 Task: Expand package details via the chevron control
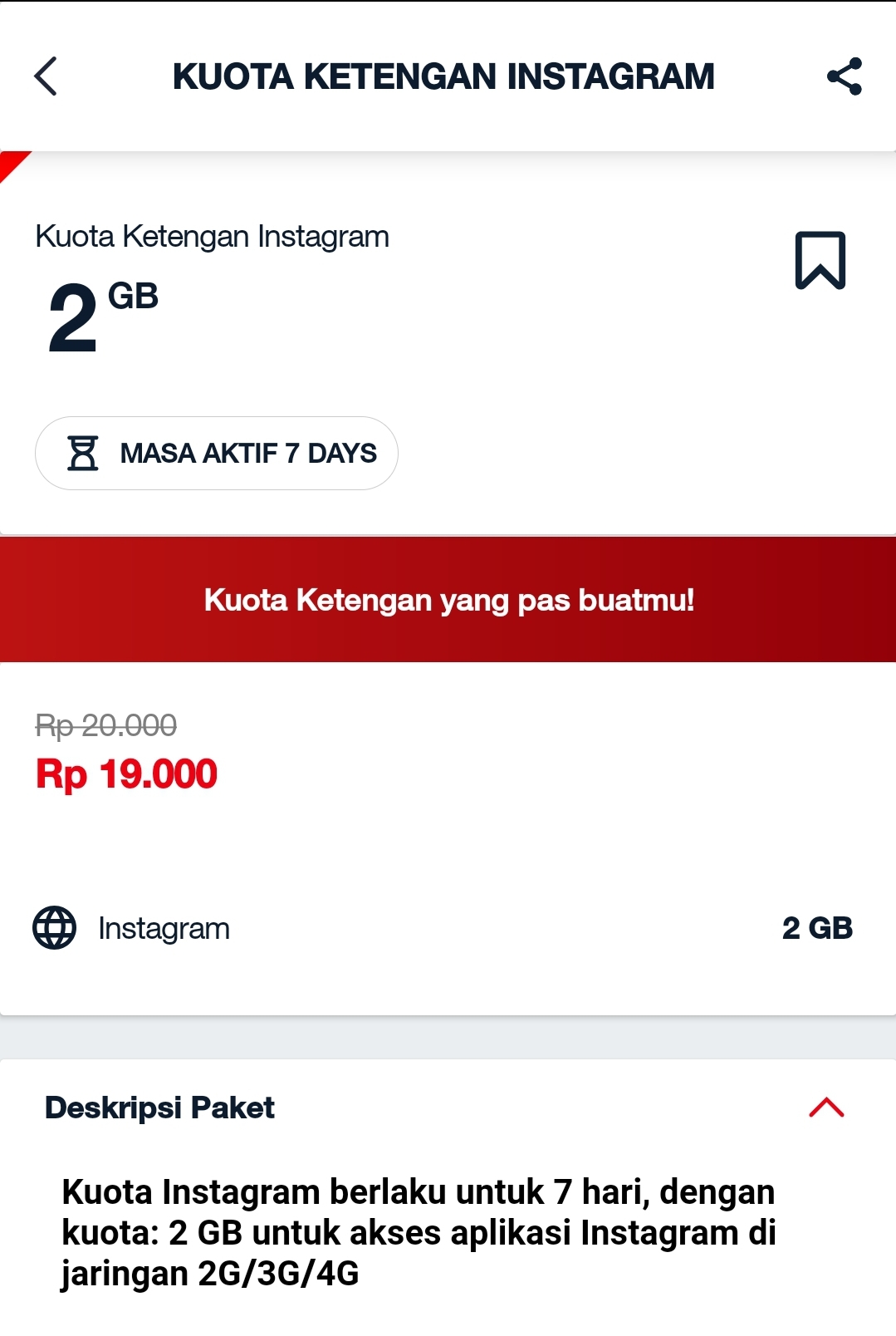826,1108
